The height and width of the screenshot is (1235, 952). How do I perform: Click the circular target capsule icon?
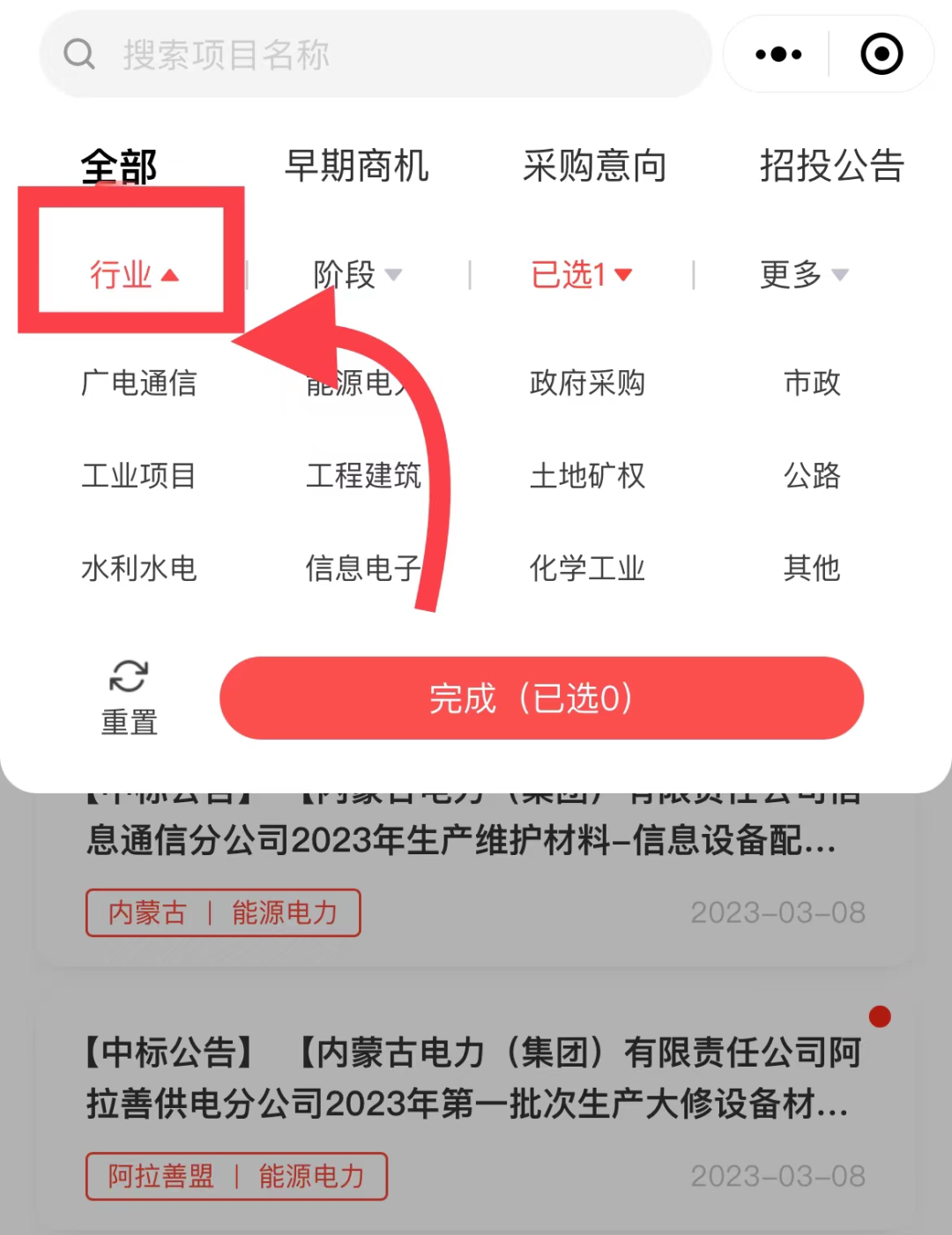pyautogui.click(x=881, y=54)
